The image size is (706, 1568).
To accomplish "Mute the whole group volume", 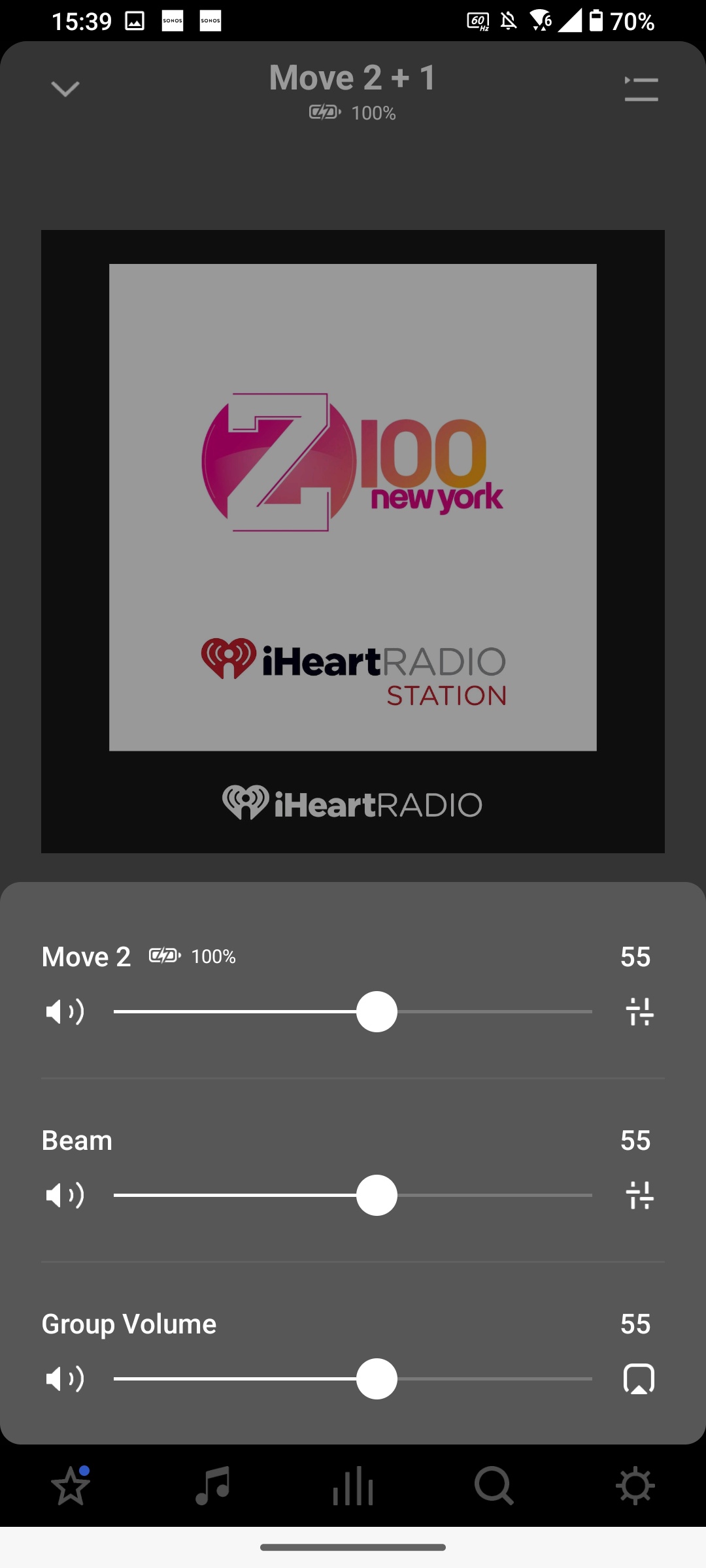I will pyautogui.click(x=65, y=1379).
